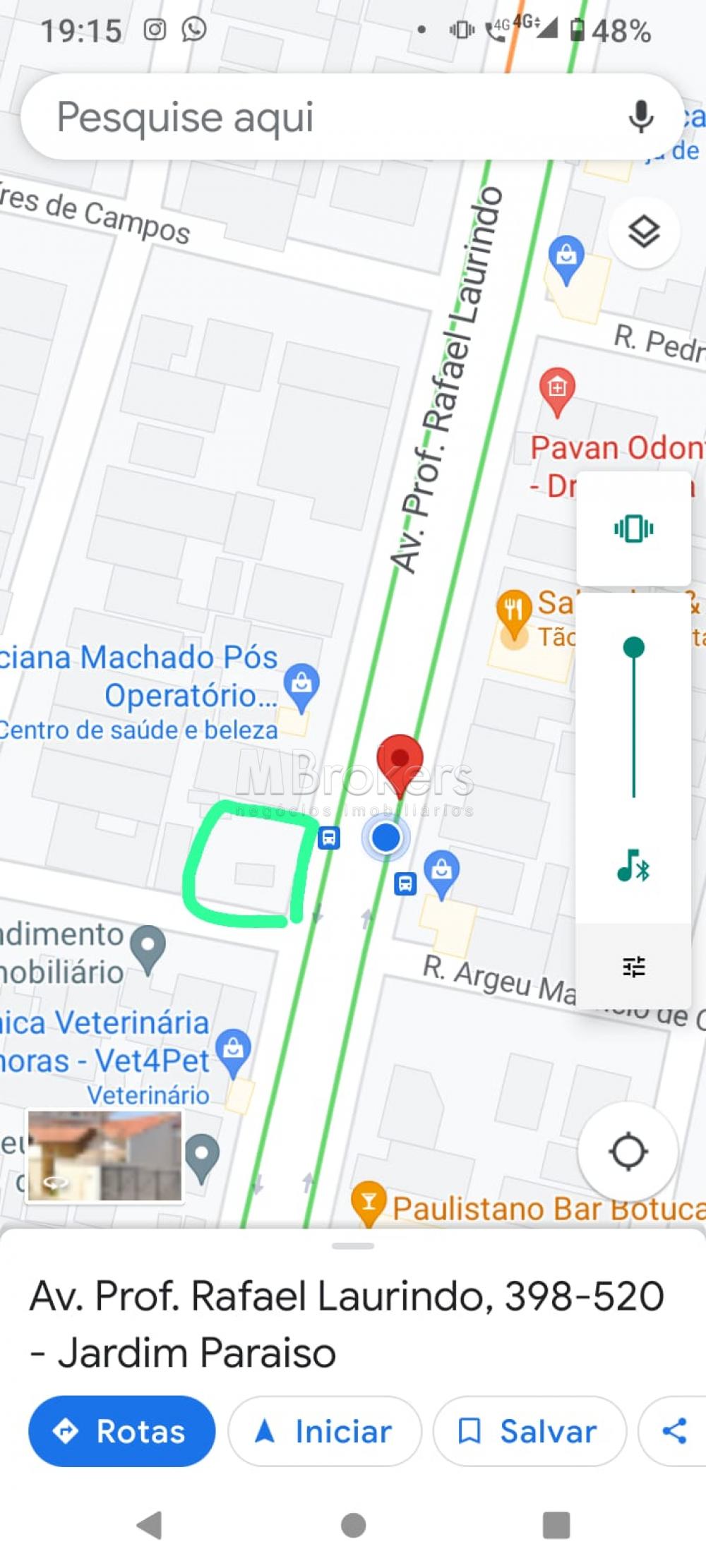Open the map layers selector
706x1568 pixels.
click(644, 232)
